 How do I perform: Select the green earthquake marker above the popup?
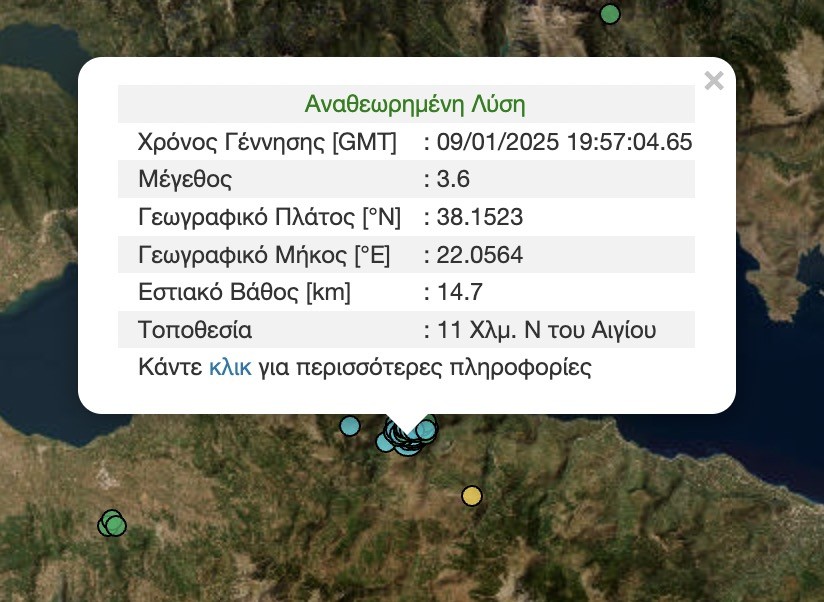(x=610, y=14)
